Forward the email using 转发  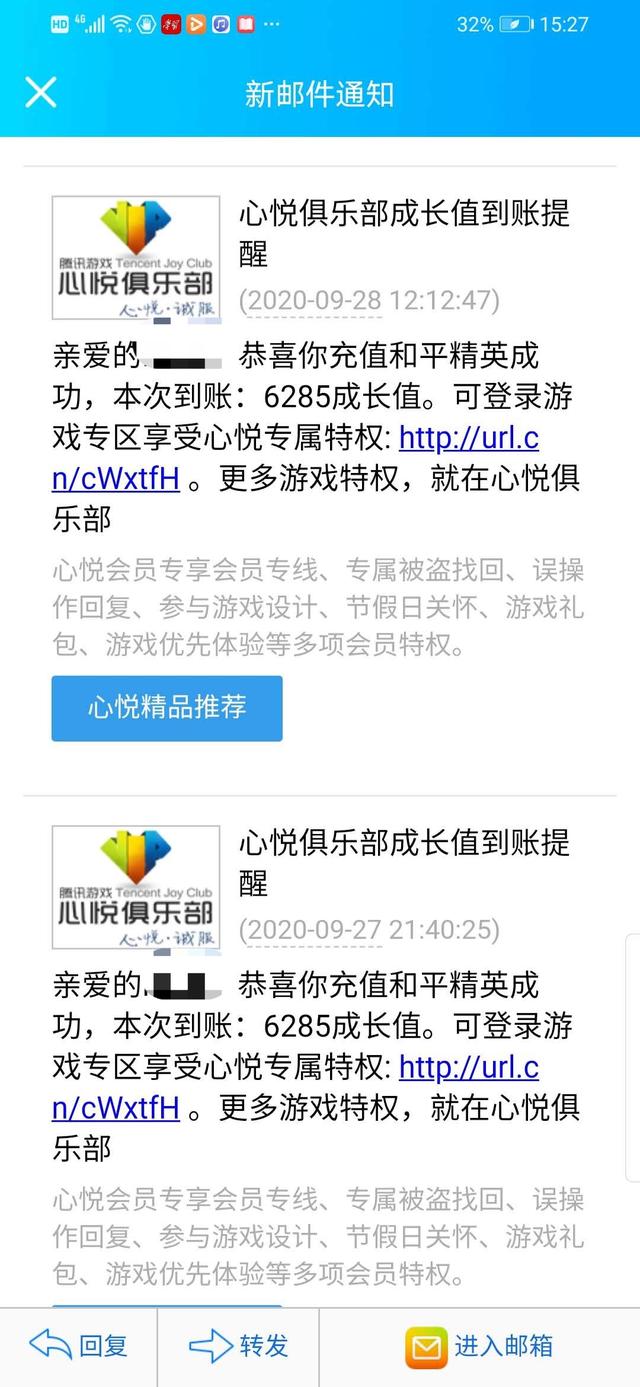[x=238, y=1346]
